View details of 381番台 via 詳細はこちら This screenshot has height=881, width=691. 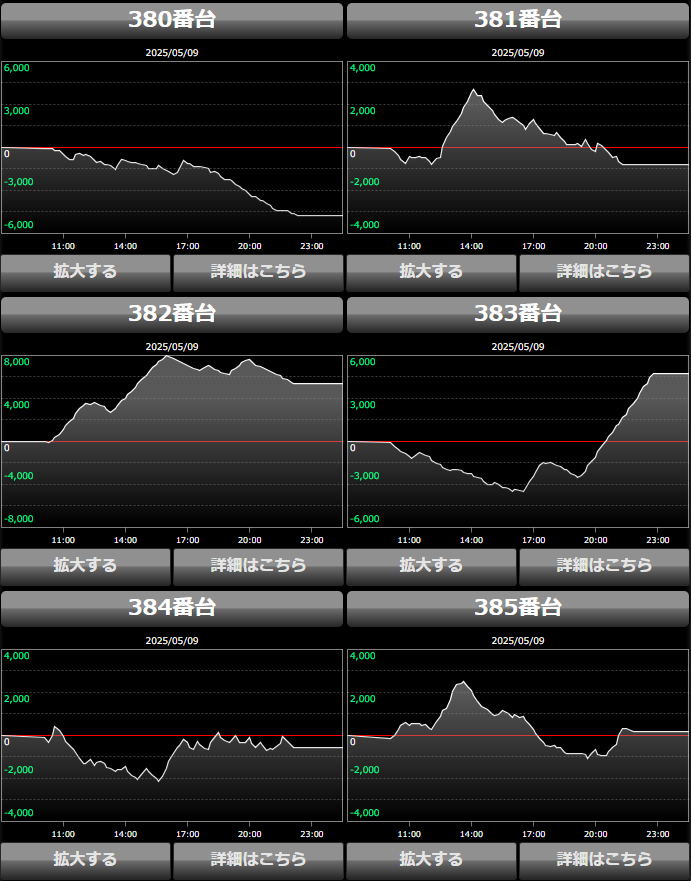point(604,271)
